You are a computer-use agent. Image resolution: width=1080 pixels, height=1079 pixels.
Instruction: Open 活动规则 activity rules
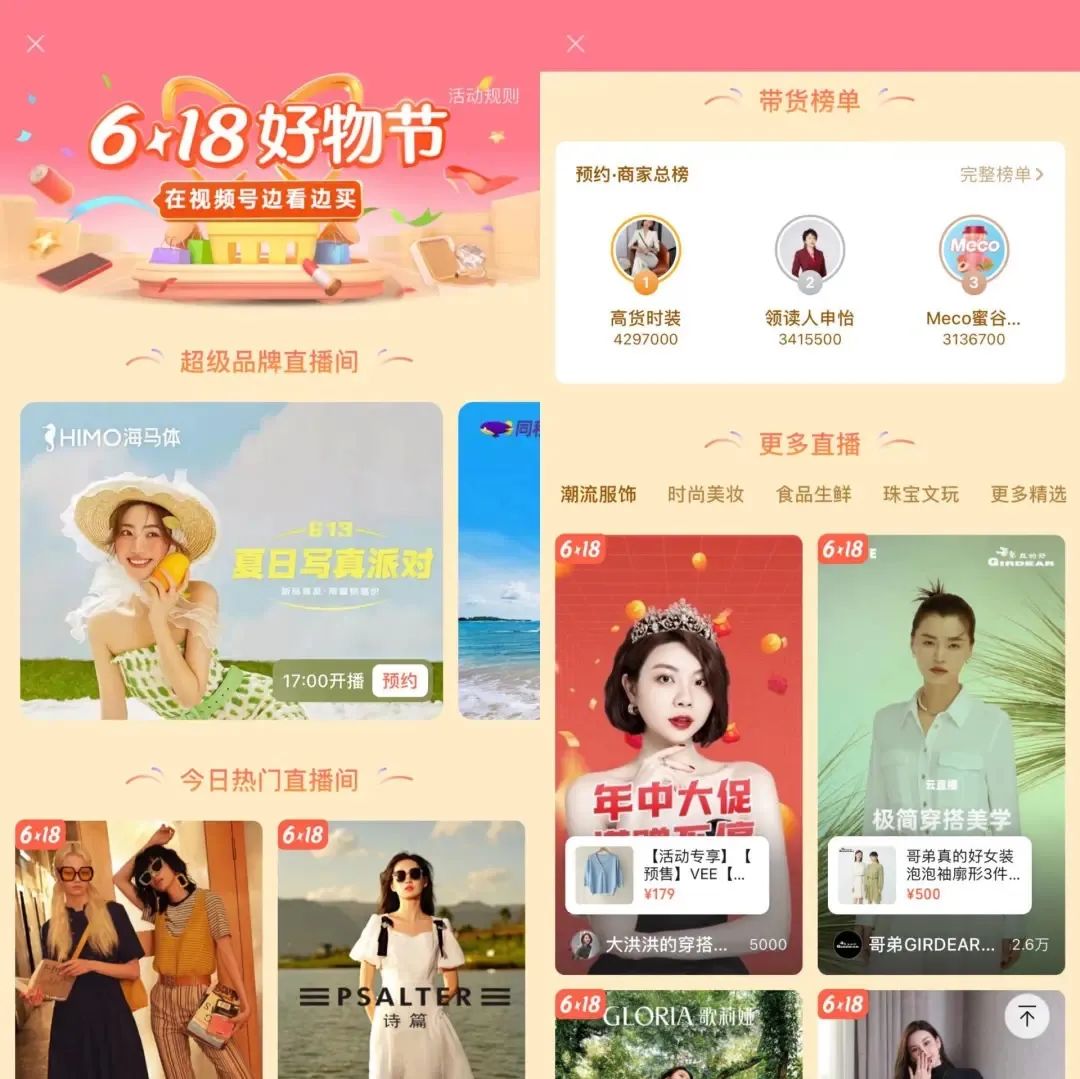484,96
